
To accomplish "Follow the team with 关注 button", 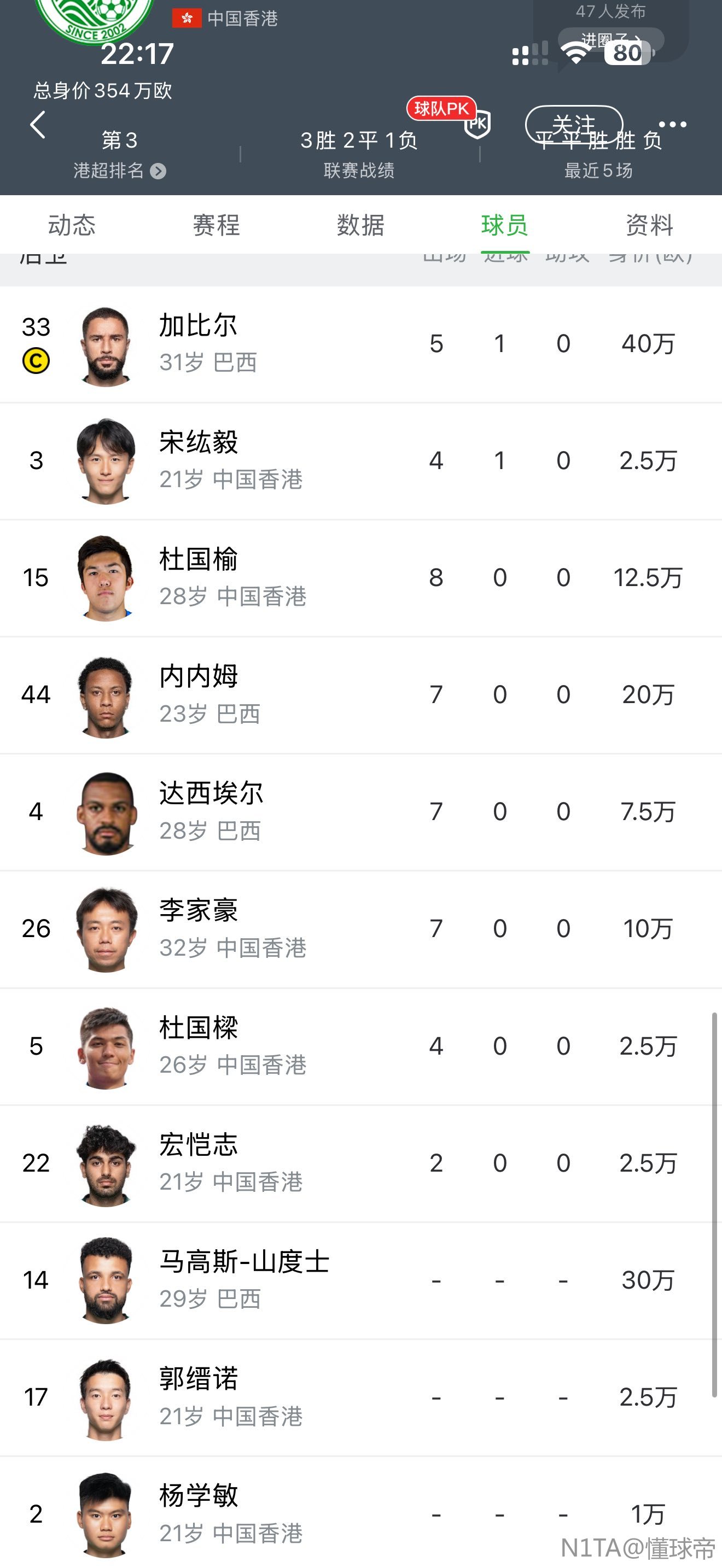I will tap(573, 124).
